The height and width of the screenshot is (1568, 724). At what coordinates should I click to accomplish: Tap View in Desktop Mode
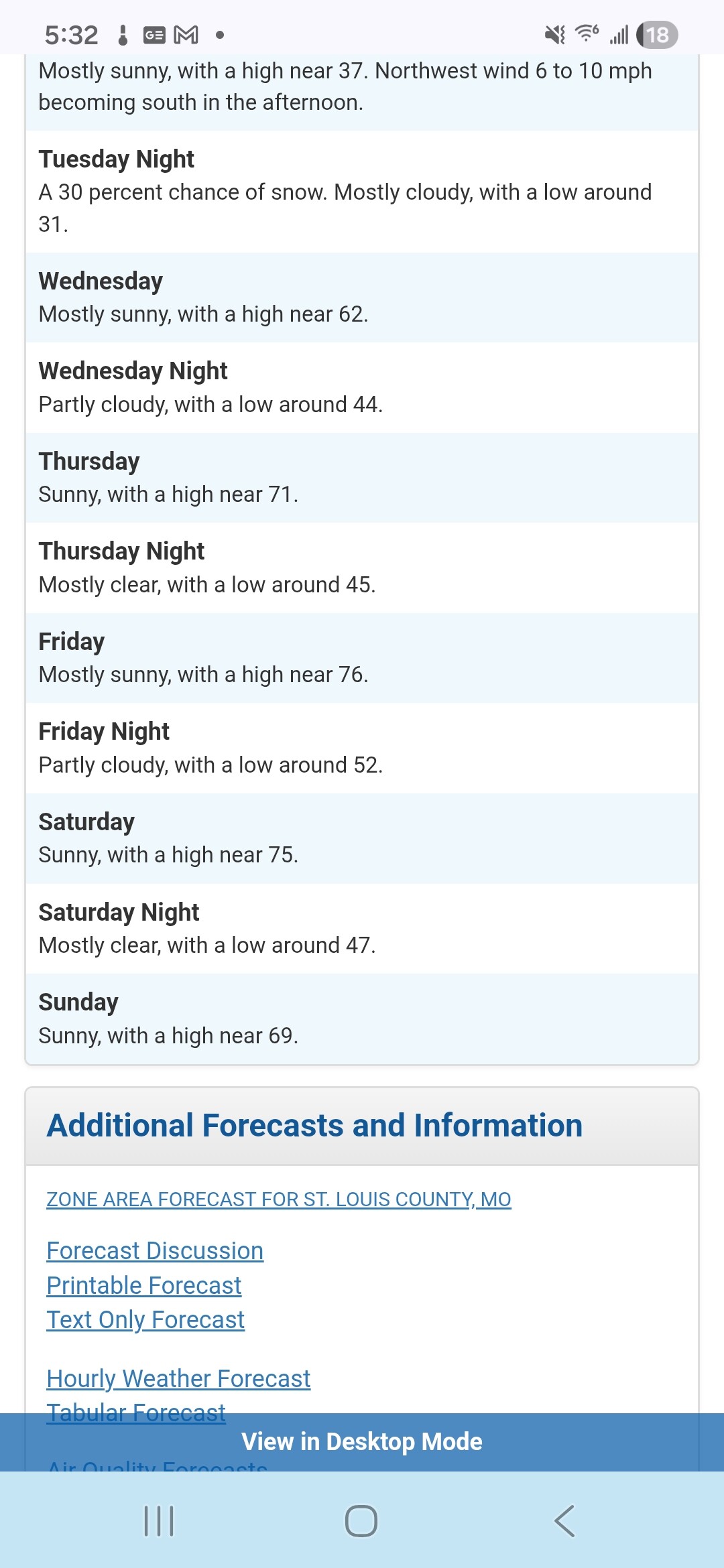pos(362,1441)
